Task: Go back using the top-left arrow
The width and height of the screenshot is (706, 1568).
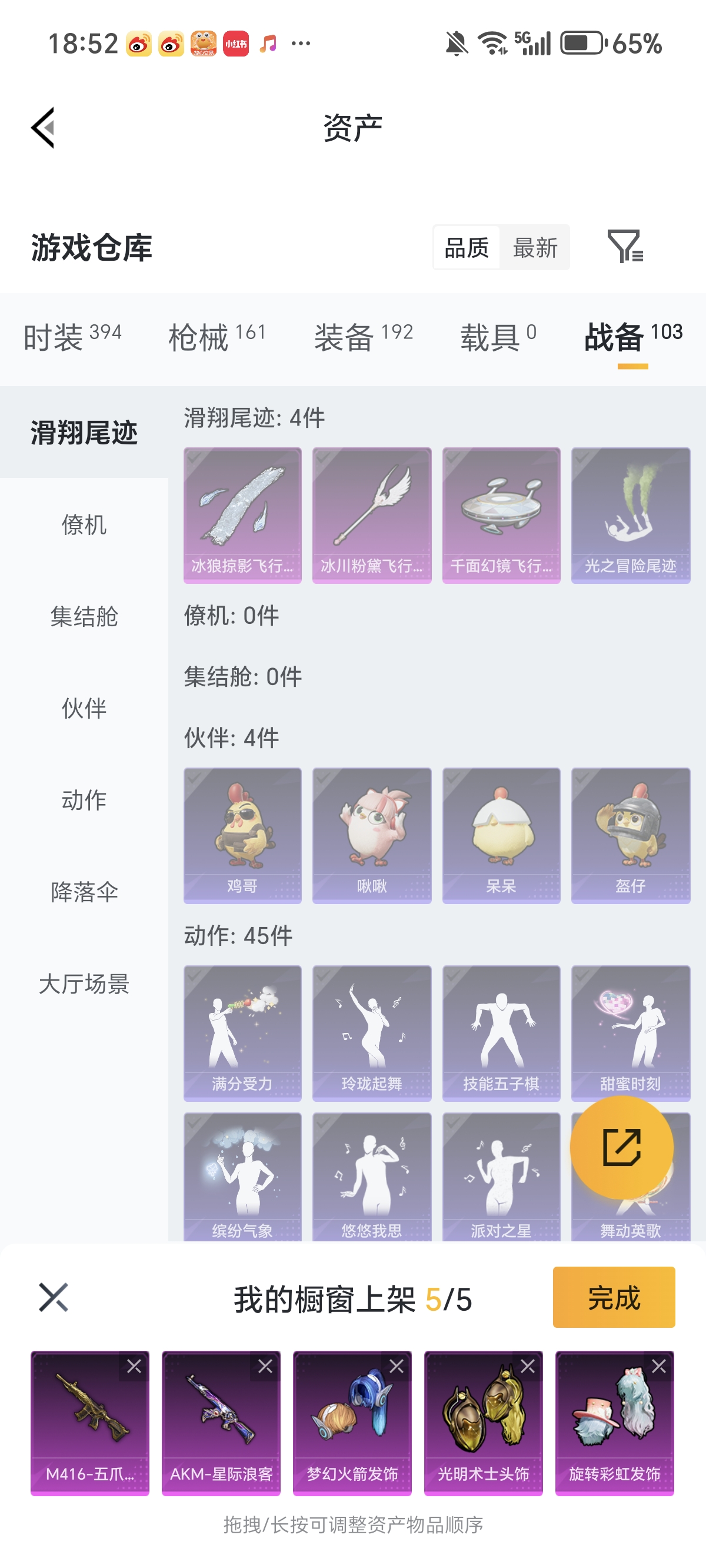Action: click(44, 128)
